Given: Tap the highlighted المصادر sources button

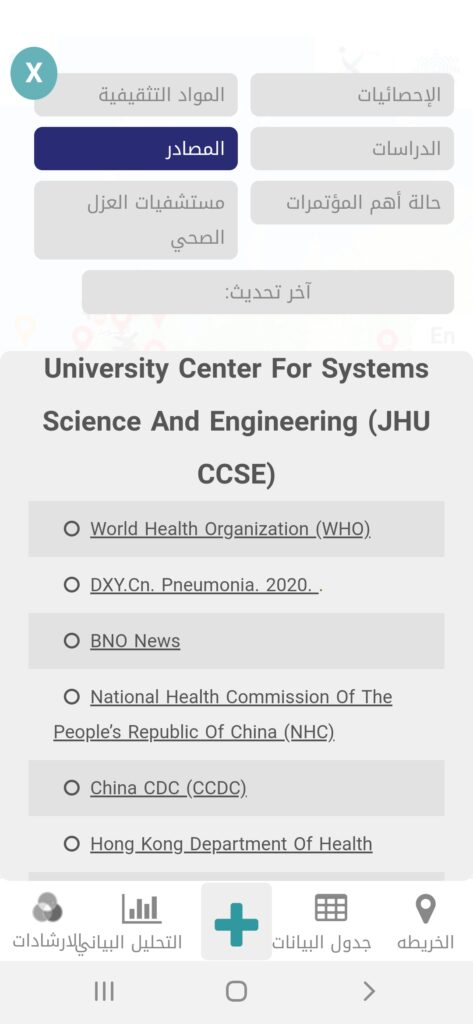Looking at the screenshot, I should (136, 148).
